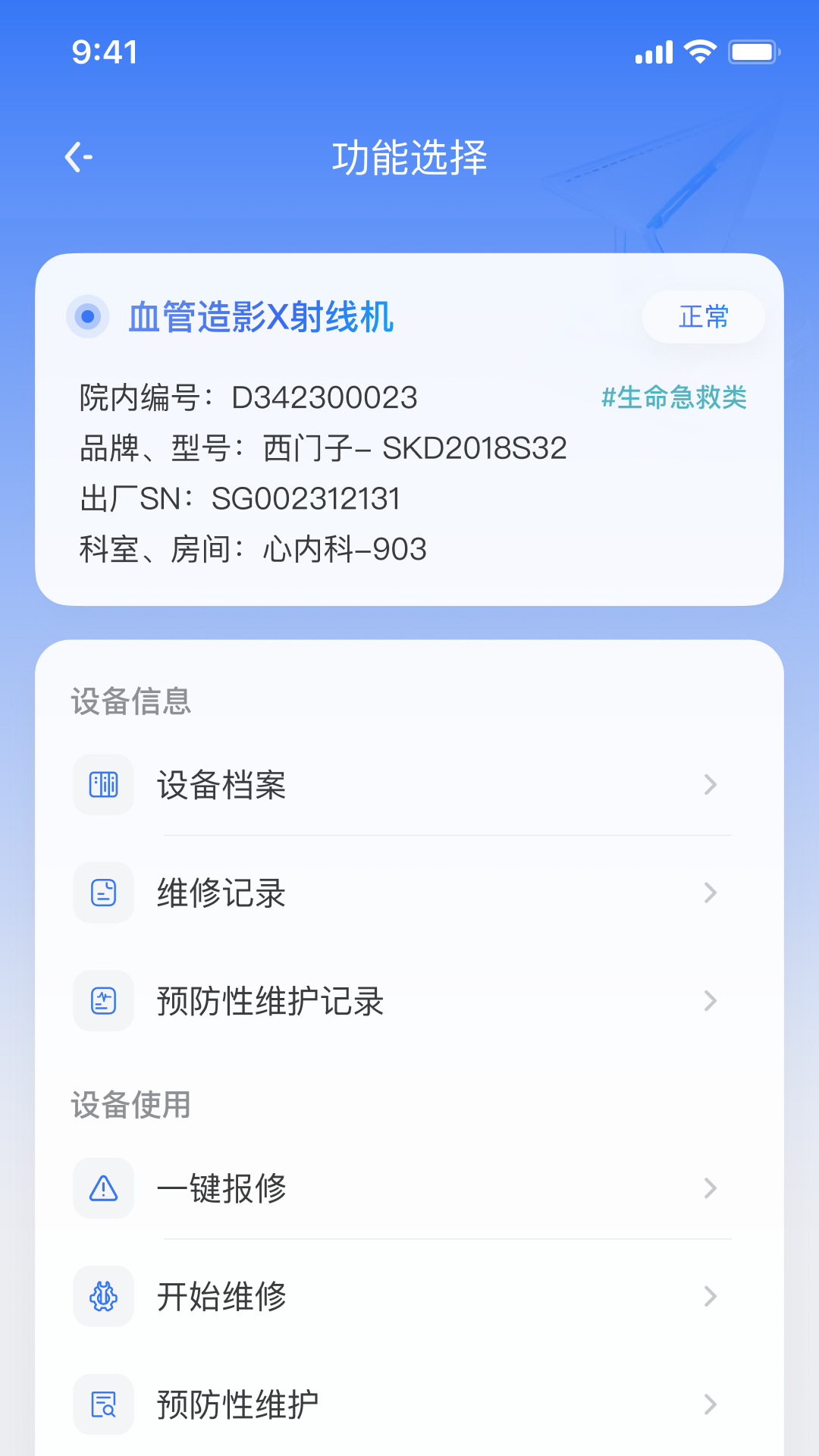Viewport: 819px width, 1456px height.
Task: Select the 设备信息 section header
Action: (130, 702)
